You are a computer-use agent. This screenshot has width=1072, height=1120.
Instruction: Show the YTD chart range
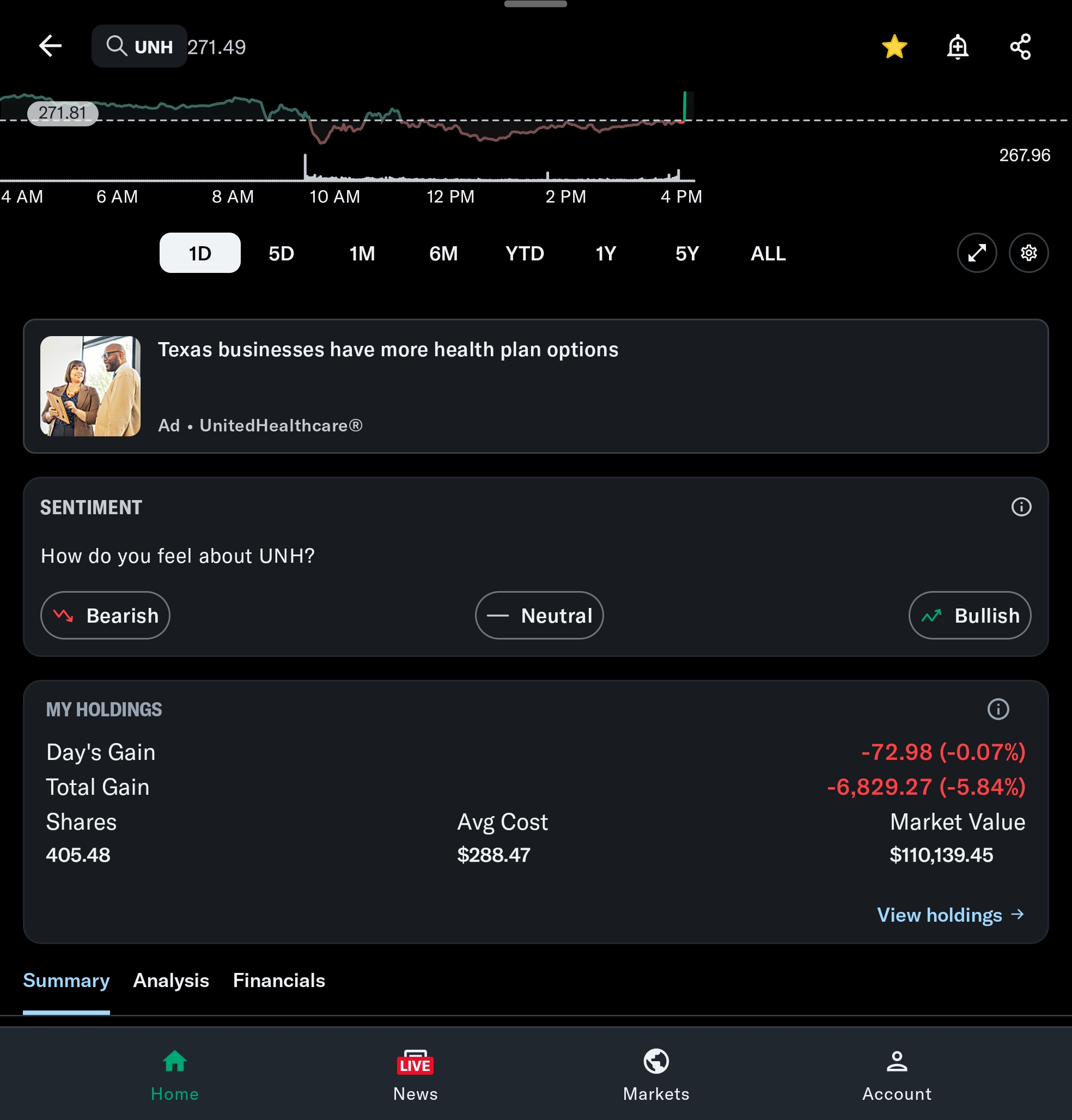pos(524,253)
